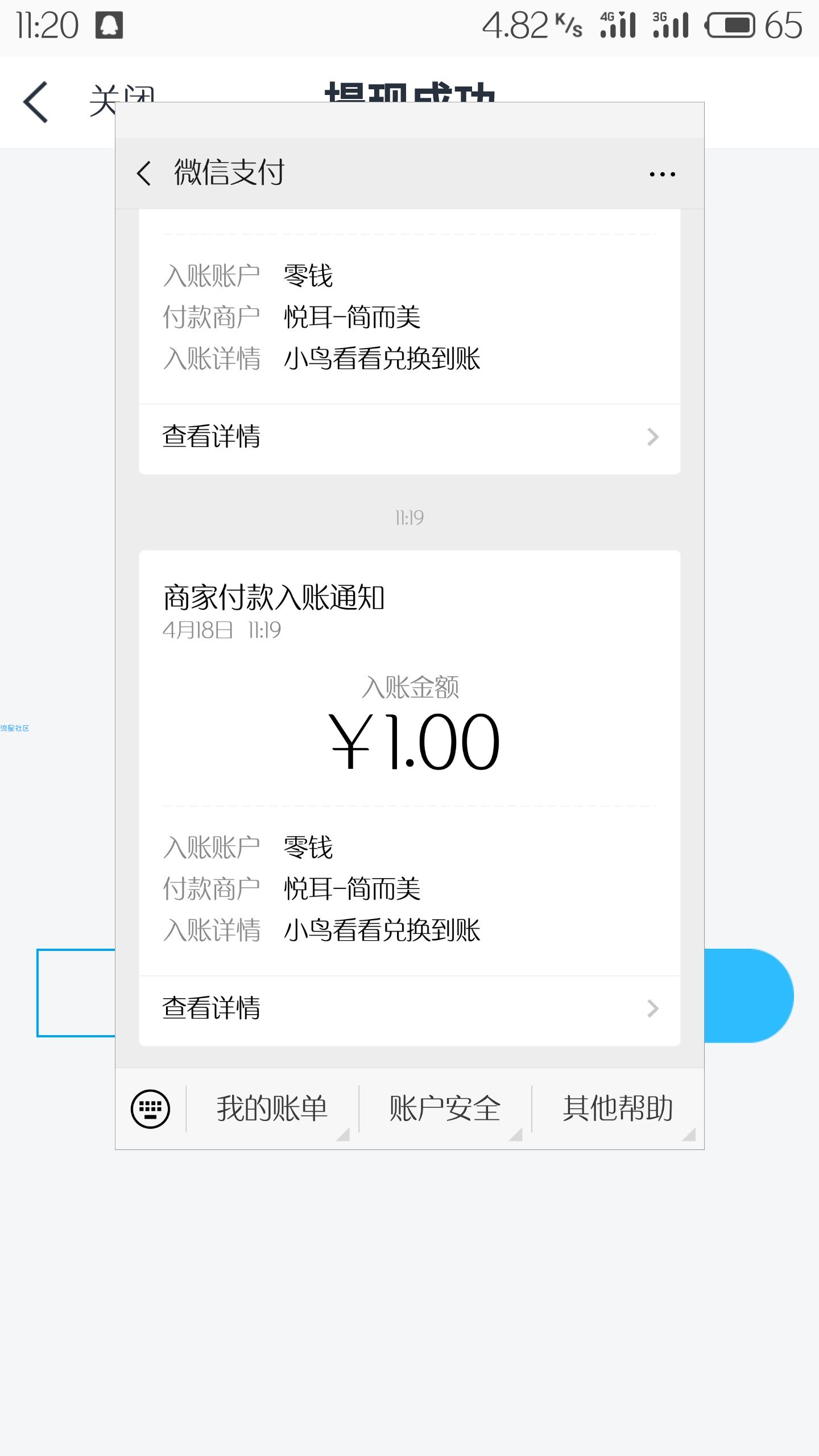This screenshot has width=819, height=1456.
Task: Open the small 流星社区 link
Action: [15, 728]
